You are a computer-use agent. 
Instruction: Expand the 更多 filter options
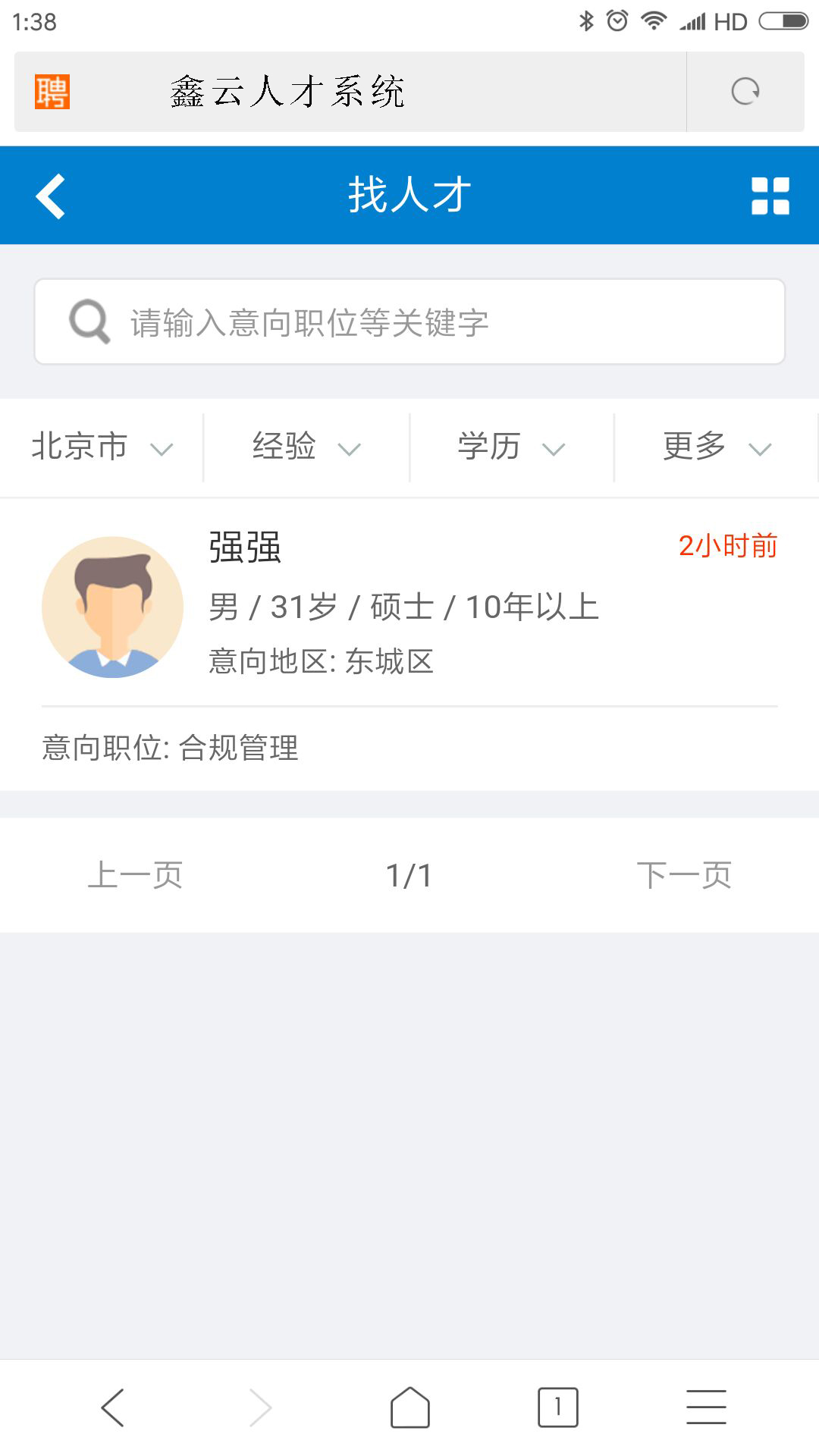tap(717, 447)
